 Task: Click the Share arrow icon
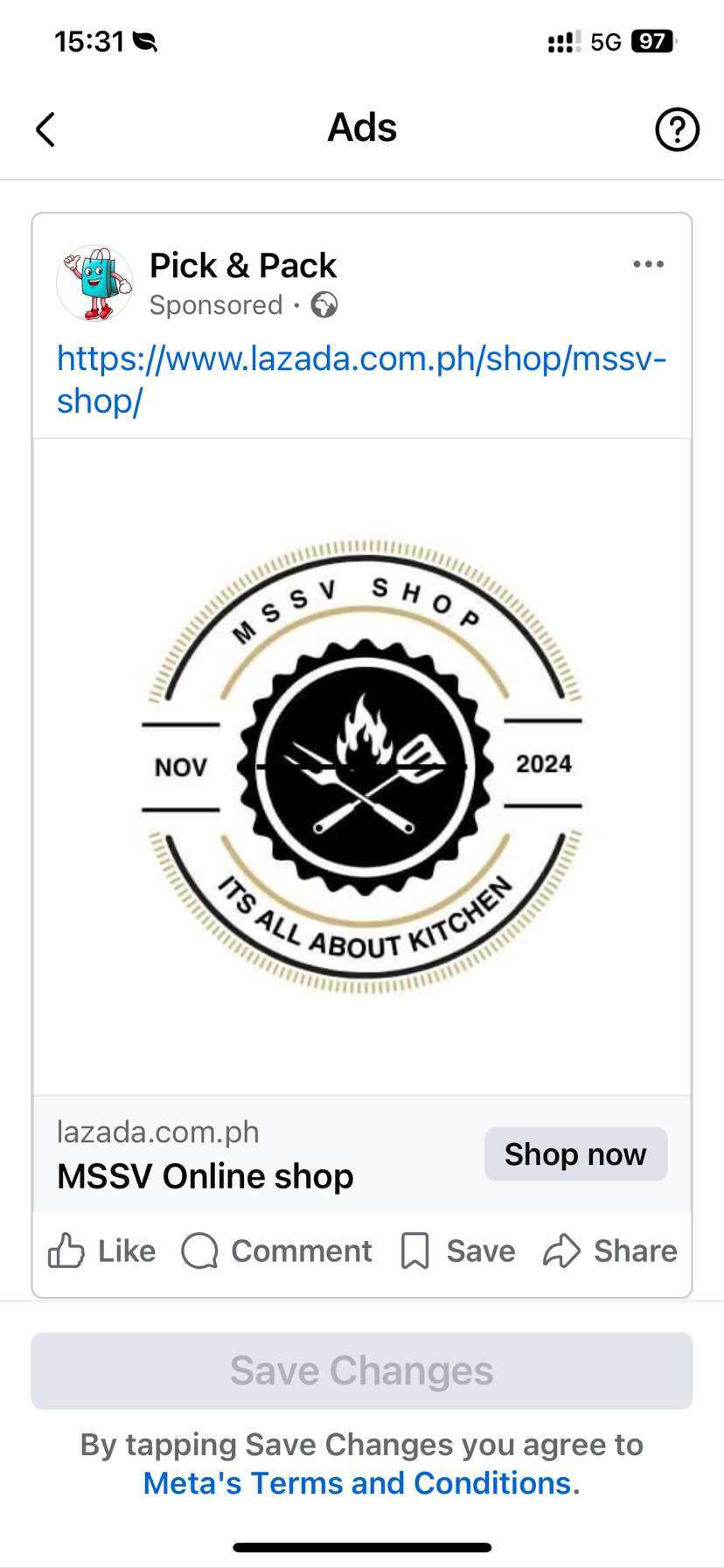click(562, 1251)
